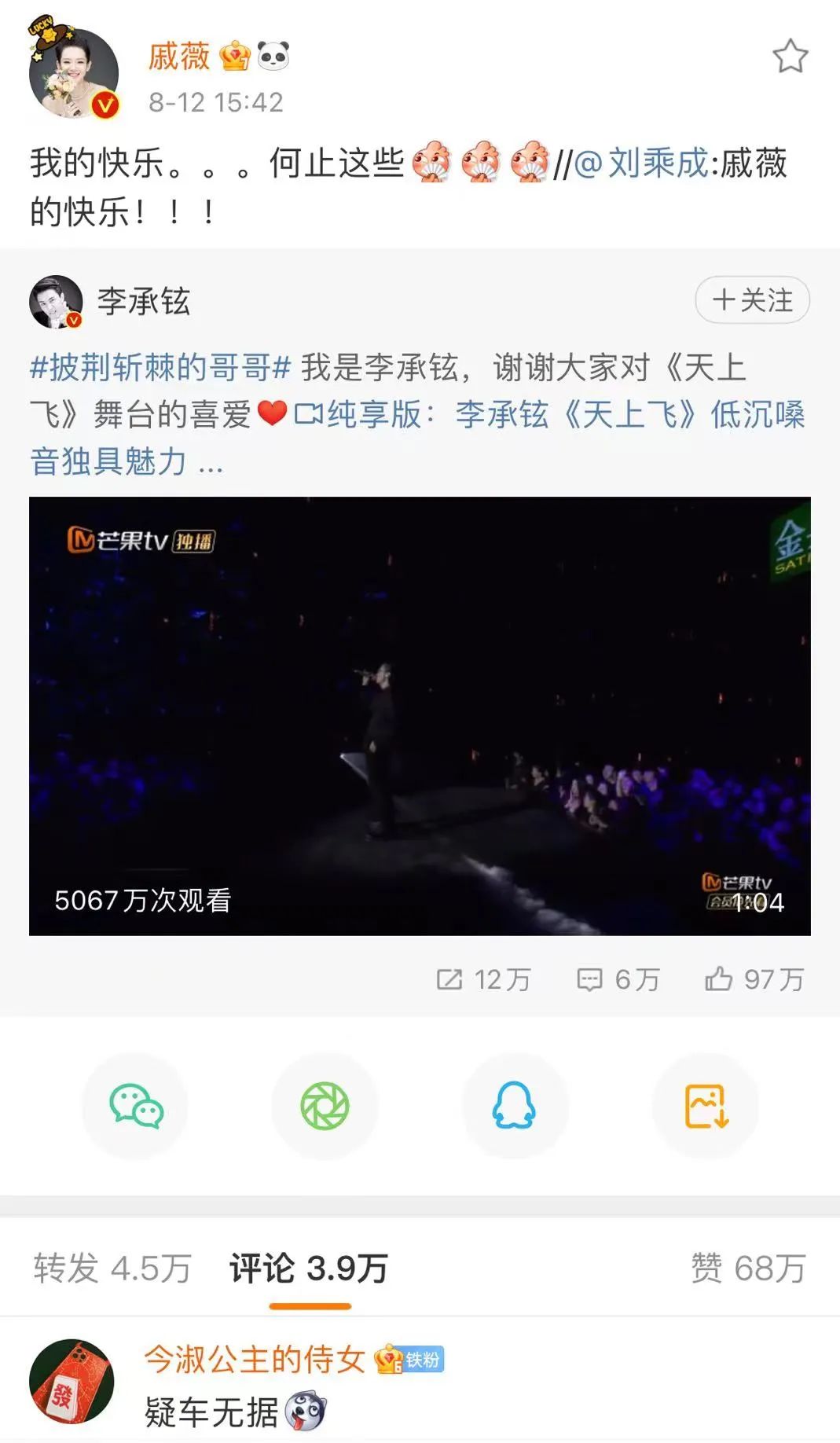Like 李承铉's original post
This screenshot has width=840, height=1443.
pyautogui.click(x=754, y=979)
